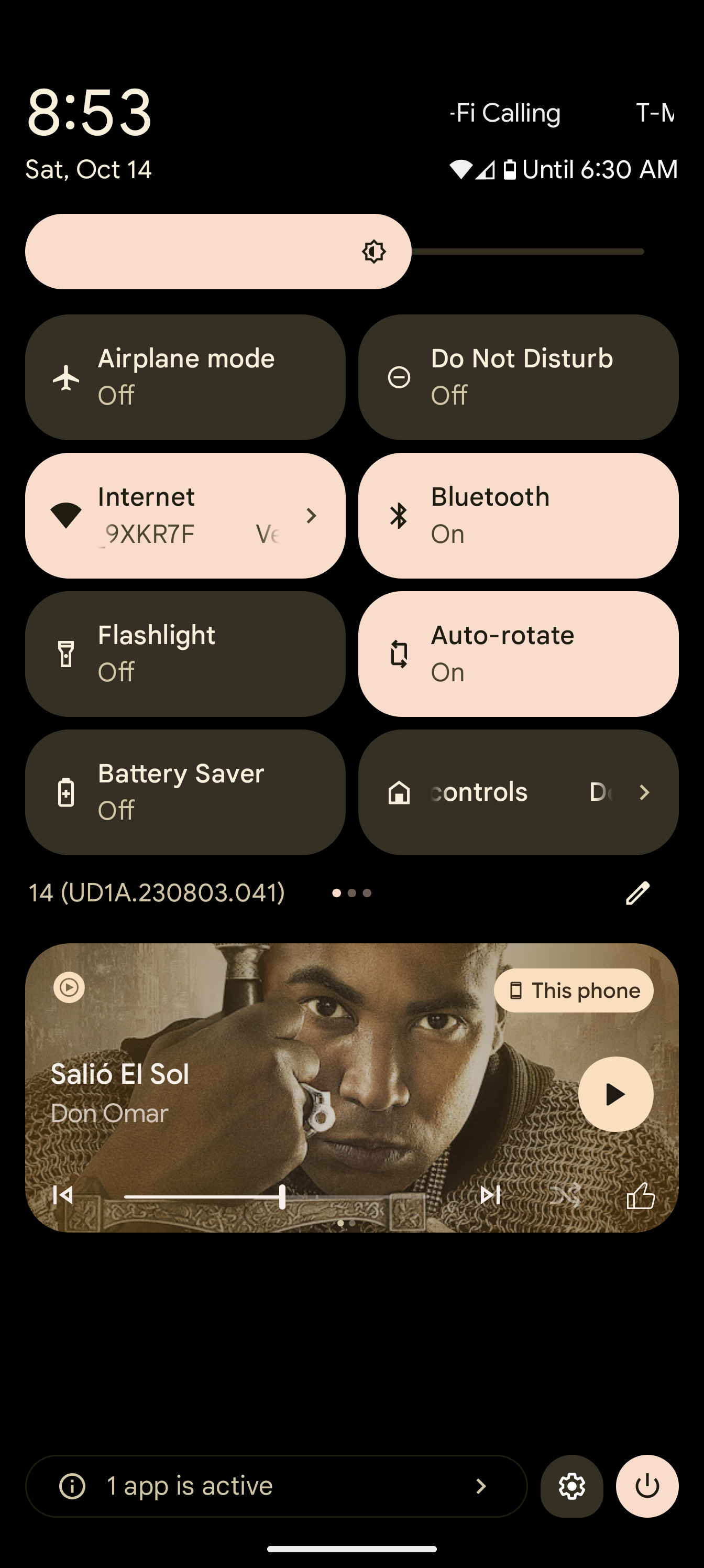Like the song with thumbs up

[x=640, y=1195]
